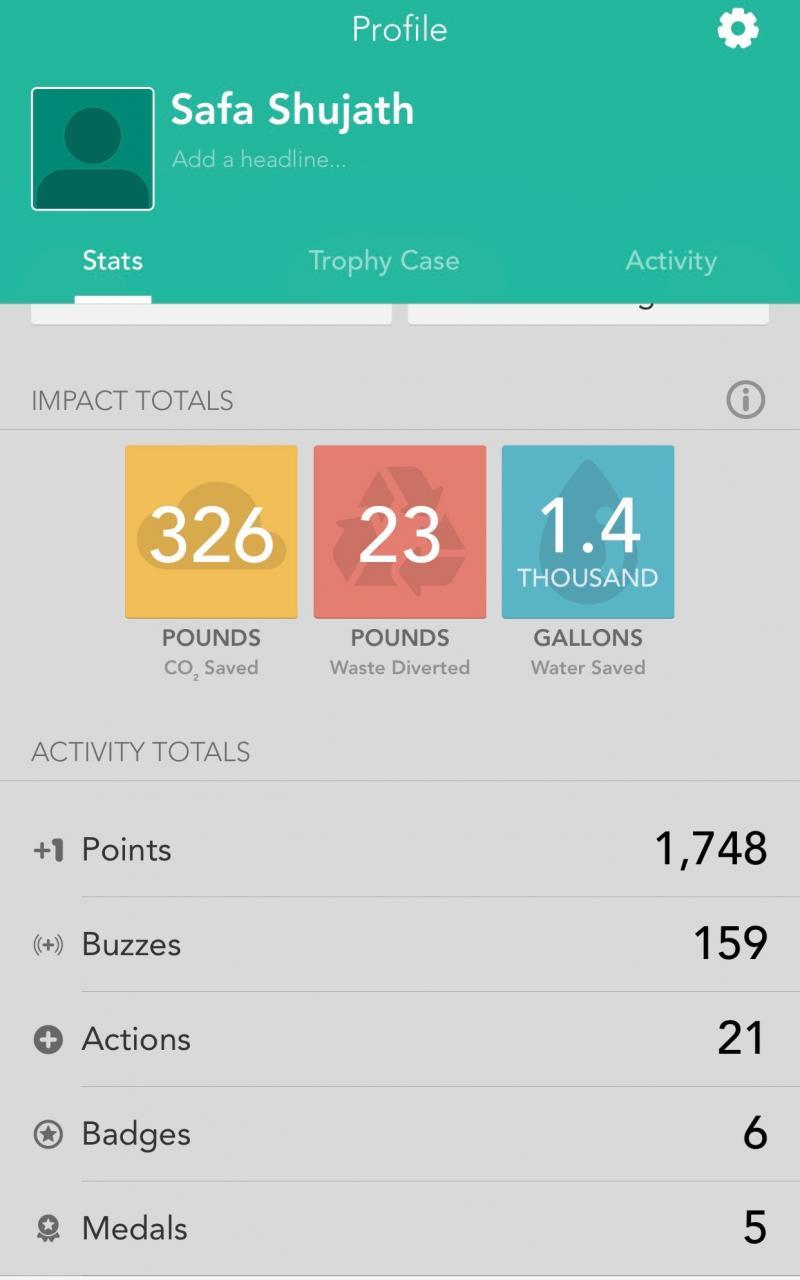
Task: Open the Medals row
Action: 400,1228
